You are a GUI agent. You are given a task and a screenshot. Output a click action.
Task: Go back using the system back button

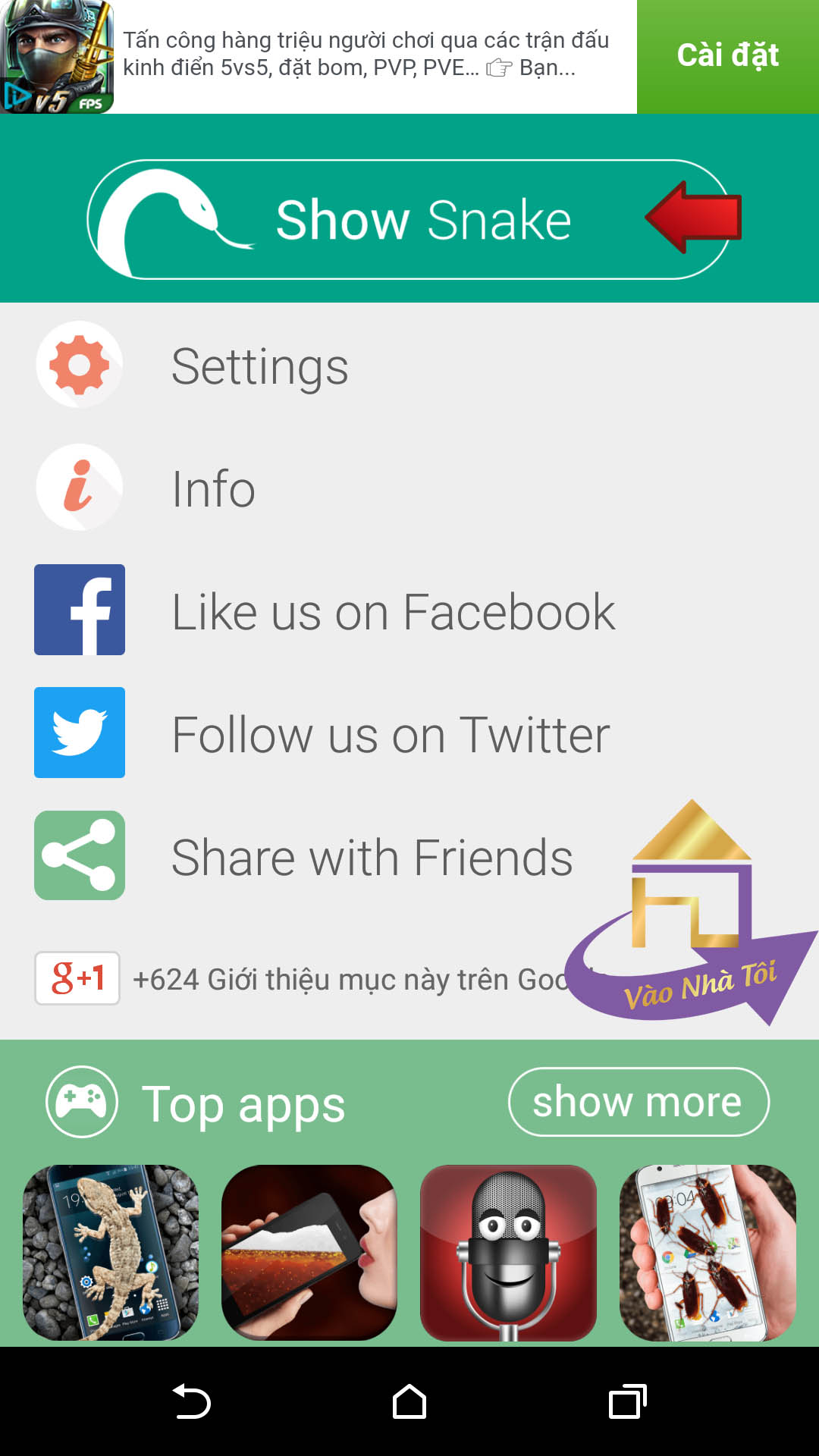(x=191, y=1401)
